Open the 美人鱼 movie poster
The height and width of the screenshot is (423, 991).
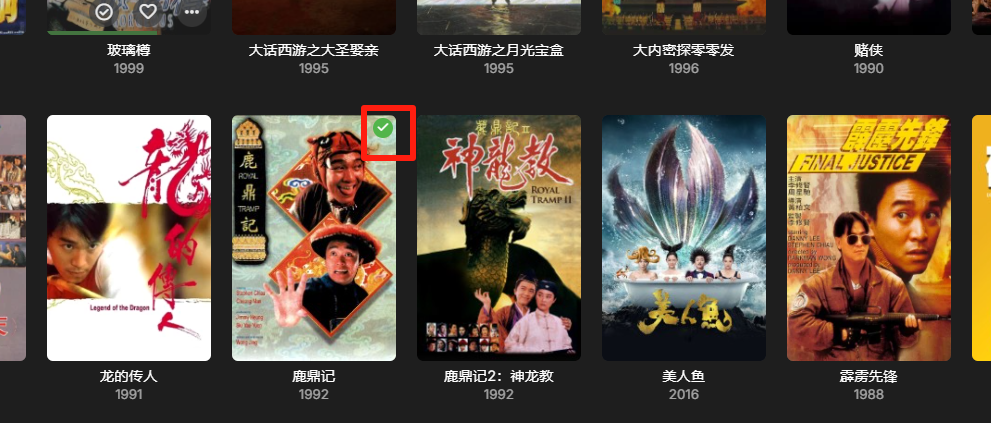click(684, 238)
